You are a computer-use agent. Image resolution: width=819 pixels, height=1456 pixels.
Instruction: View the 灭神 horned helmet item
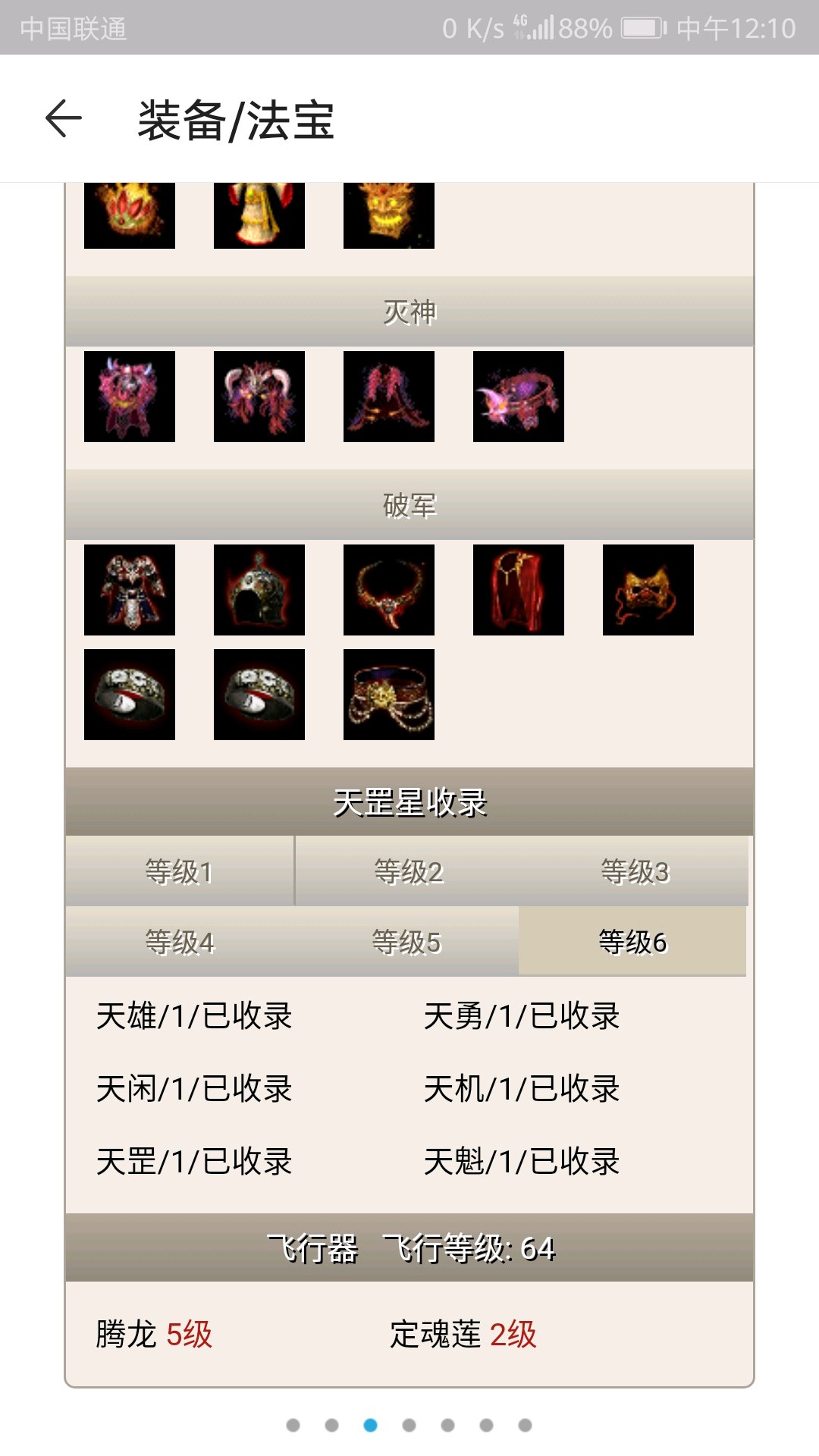tap(259, 397)
